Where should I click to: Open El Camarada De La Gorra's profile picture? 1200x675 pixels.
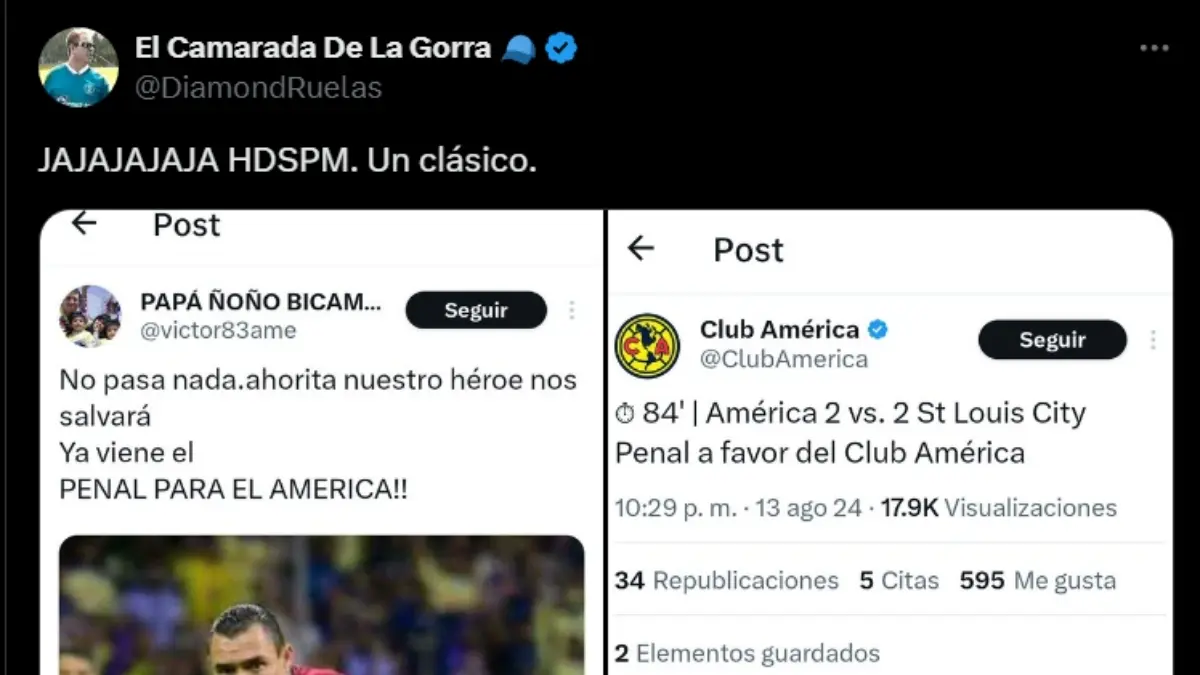point(78,67)
